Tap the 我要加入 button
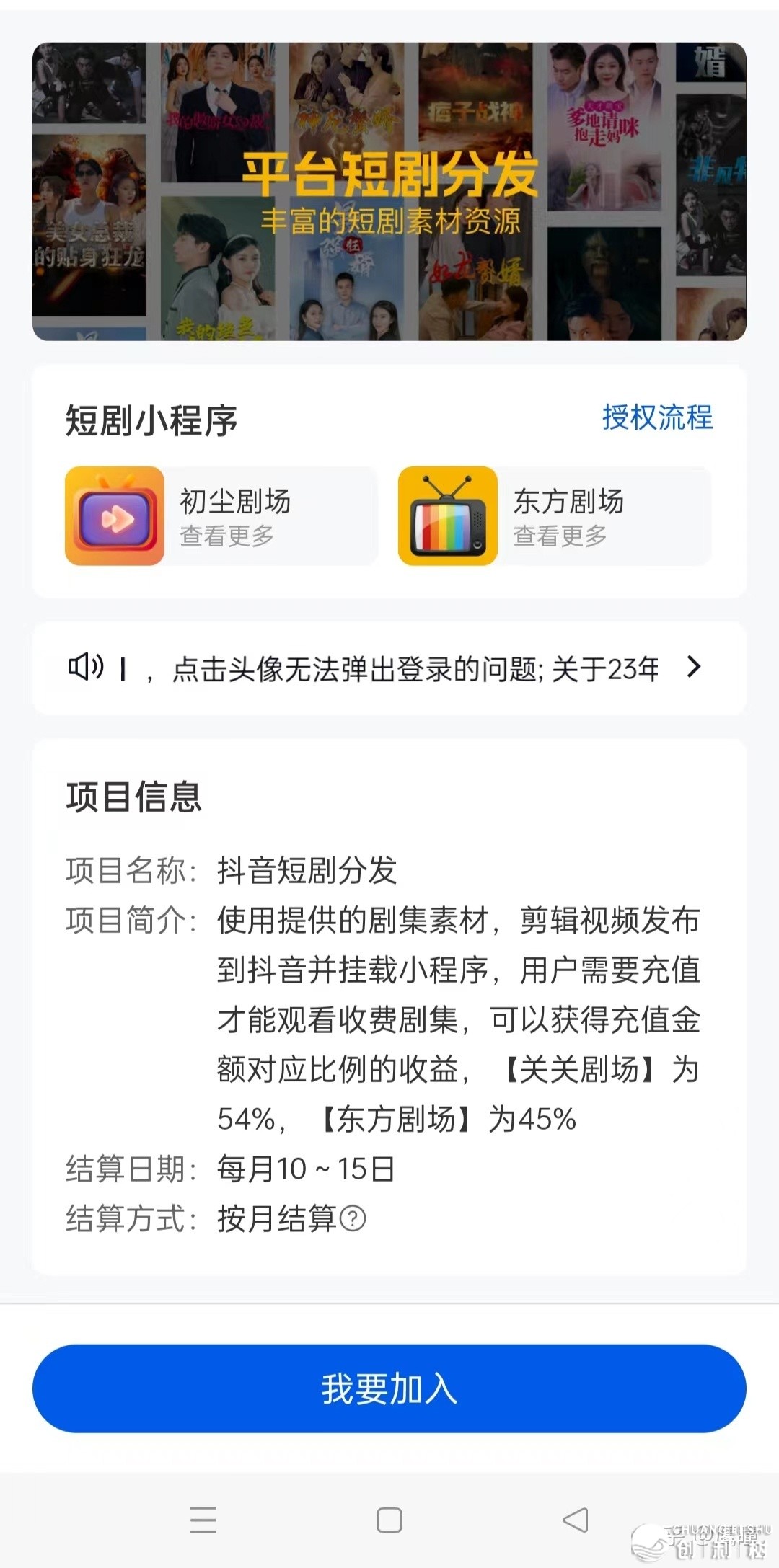The width and height of the screenshot is (779, 1568). (x=389, y=1388)
